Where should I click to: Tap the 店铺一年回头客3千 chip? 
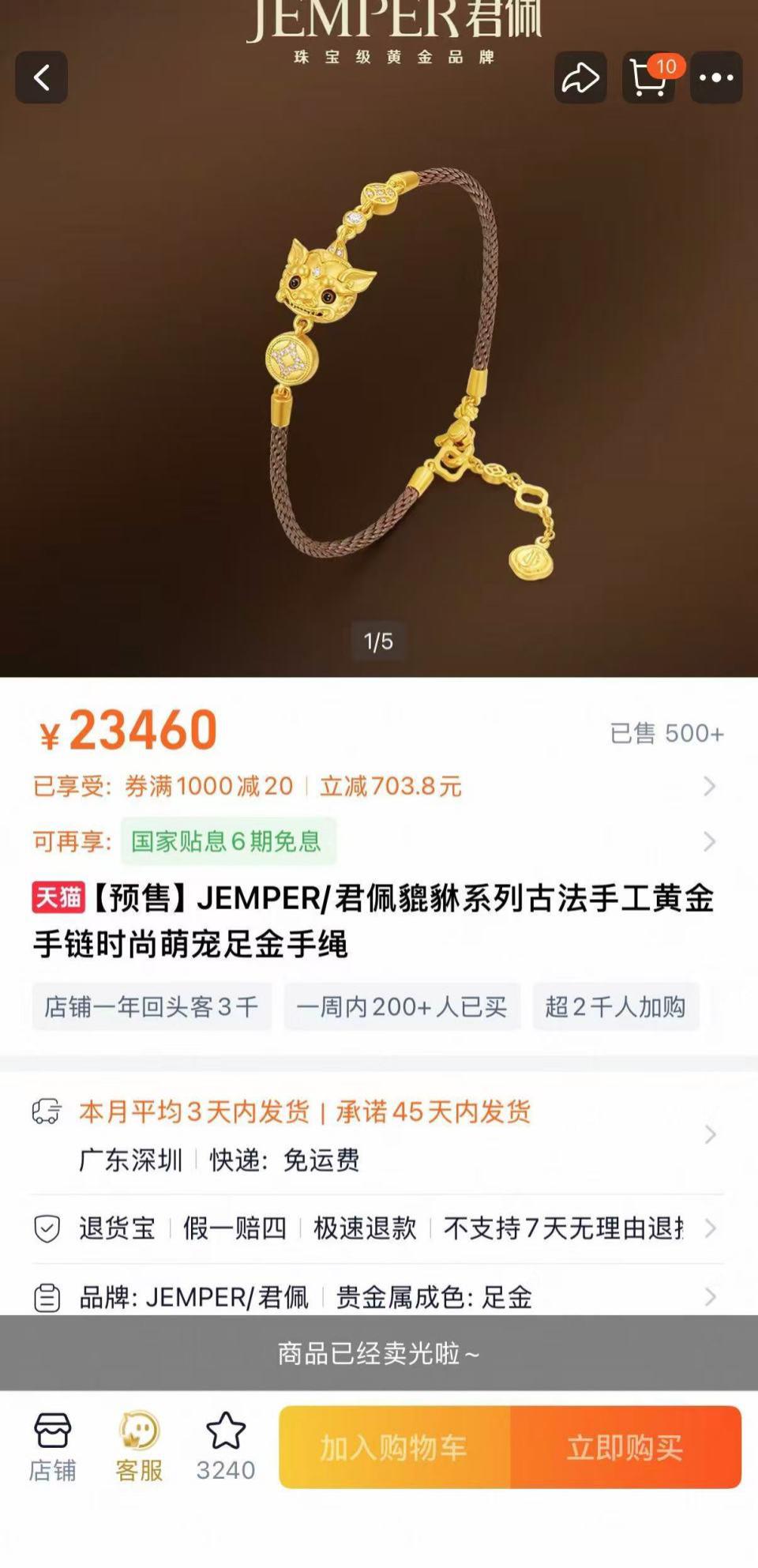[152, 1006]
